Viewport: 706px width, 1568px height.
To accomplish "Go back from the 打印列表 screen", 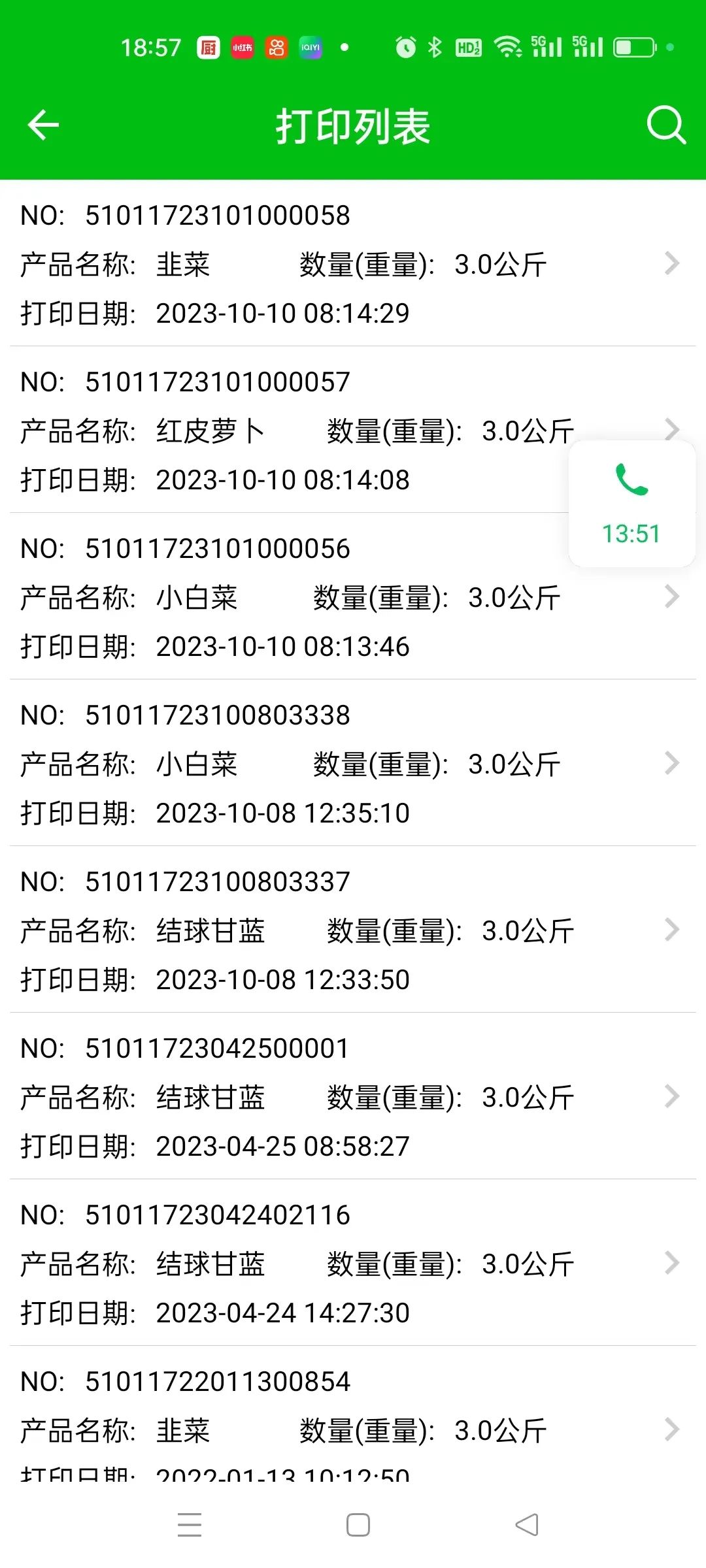I will coord(43,125).
